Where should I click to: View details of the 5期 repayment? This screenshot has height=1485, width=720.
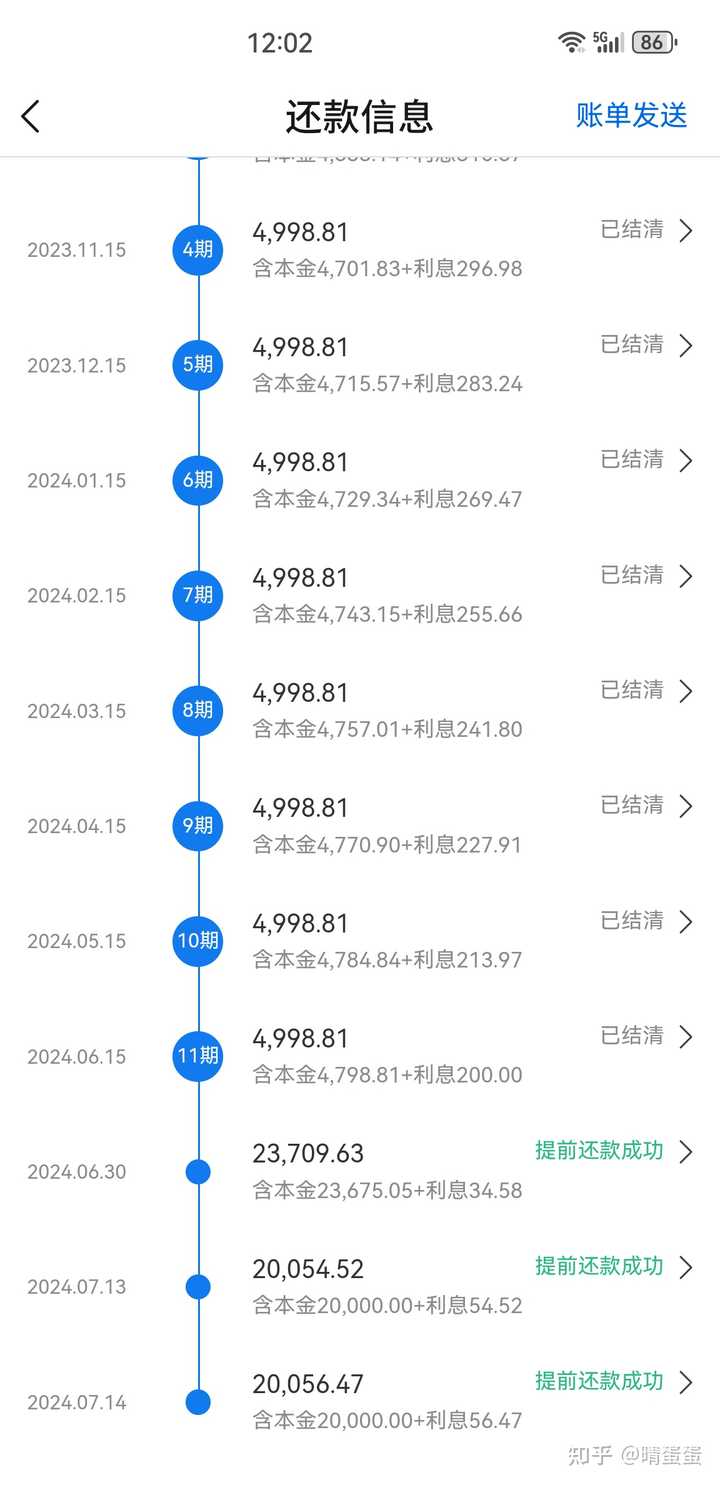[x=360, y=365]
